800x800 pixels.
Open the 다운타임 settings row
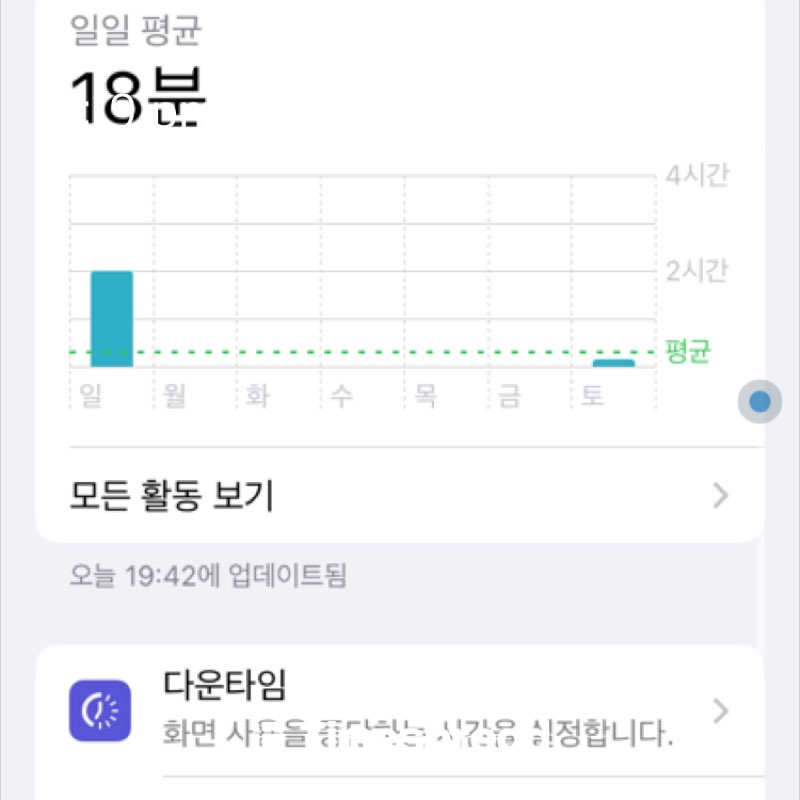[400, 711]
